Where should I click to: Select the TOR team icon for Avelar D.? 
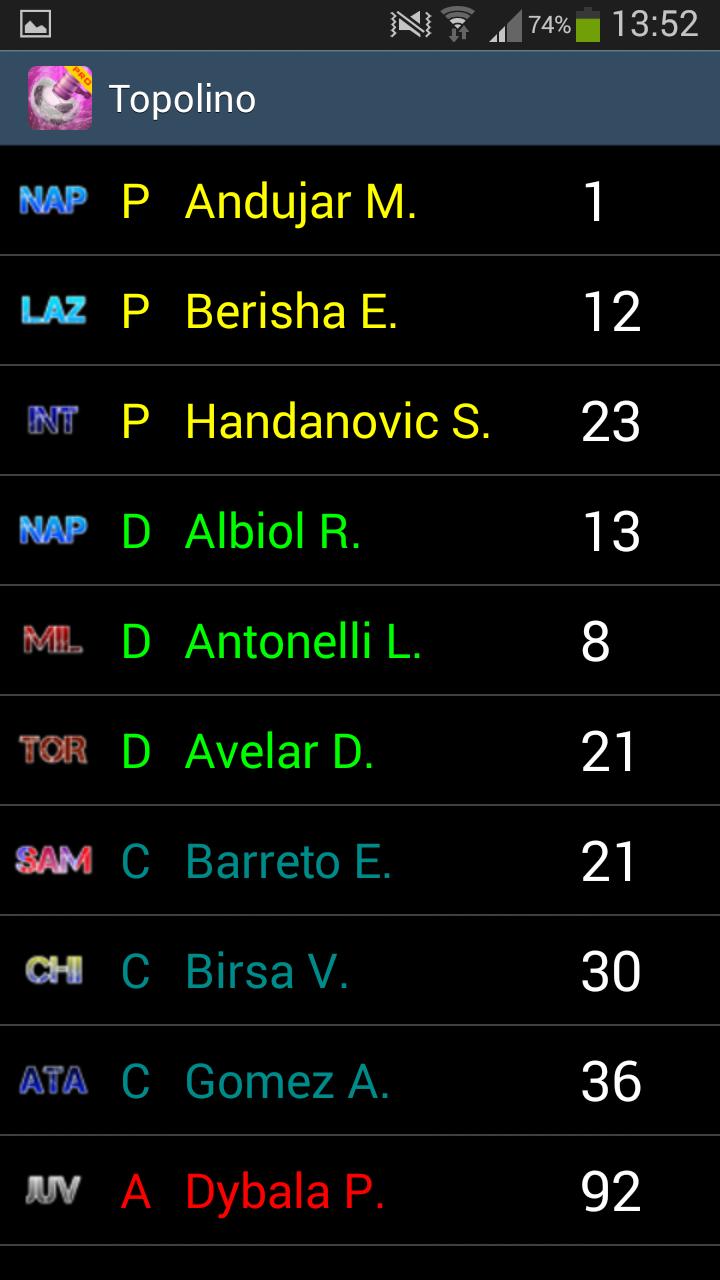tap(52, 750)
